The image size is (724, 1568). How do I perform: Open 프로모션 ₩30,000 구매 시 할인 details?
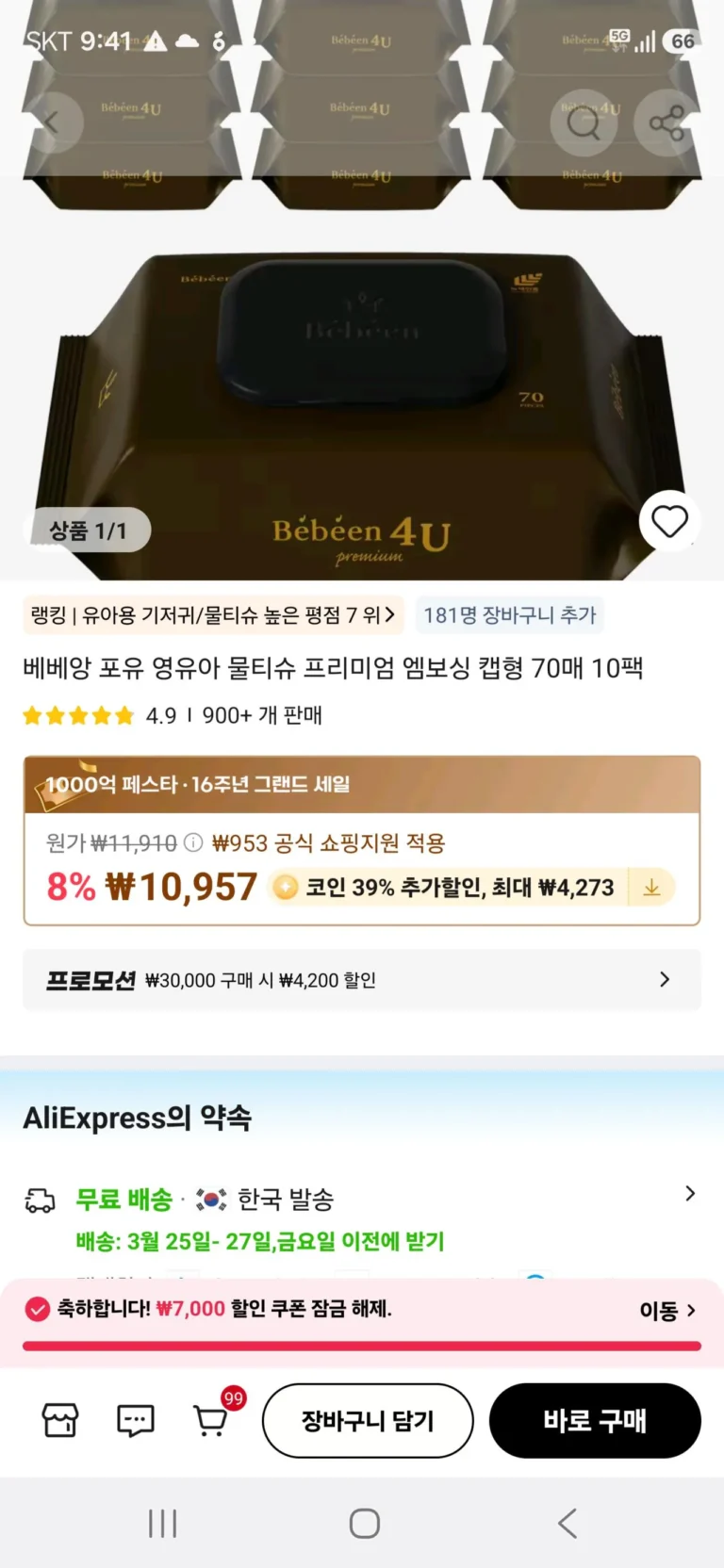pos(361,980)
